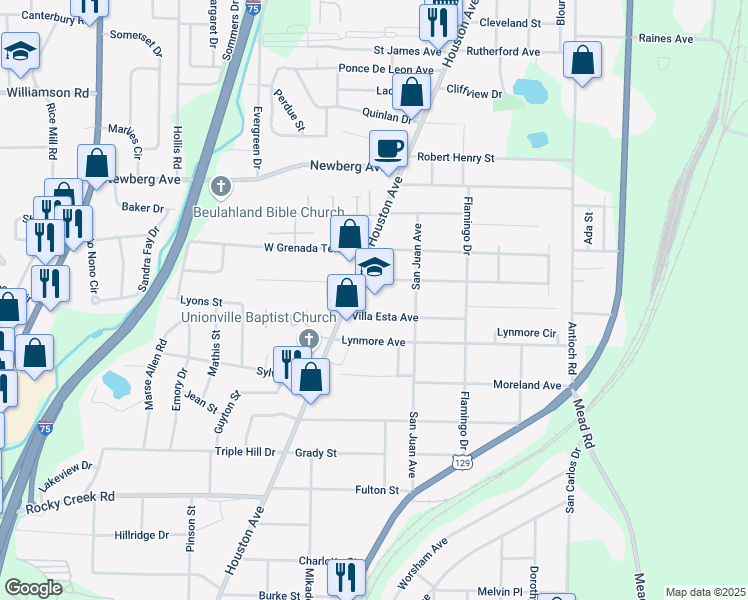Tap the school marker near Williamson Rd

21,54
